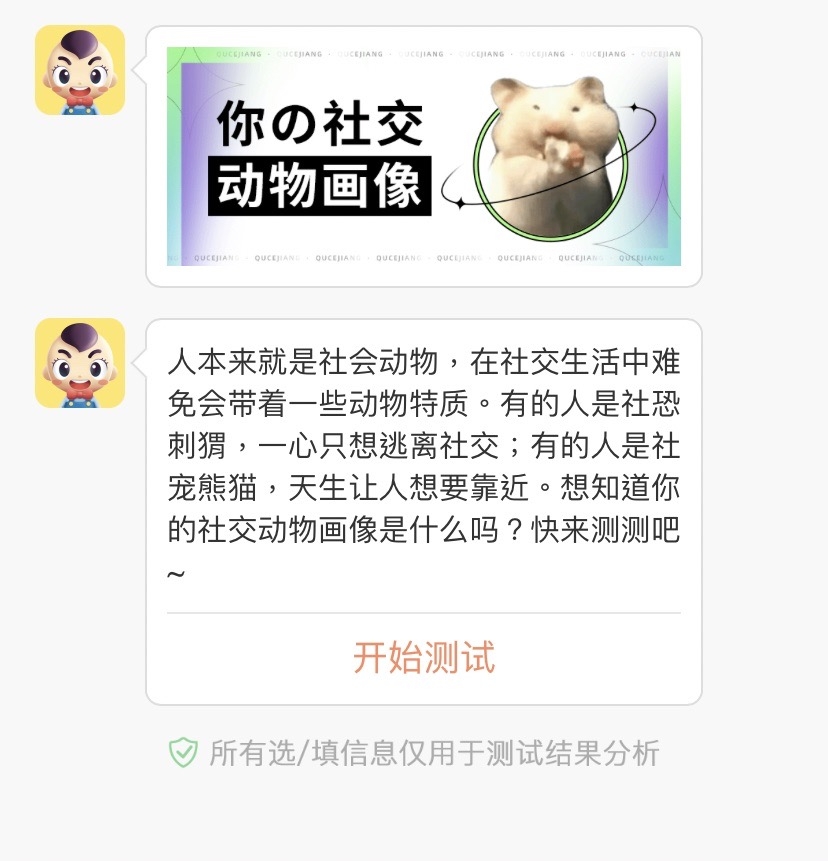Open the cartoon avatar beside the banner
The height and width of the screenshot is (861, 828).
(80, 70)
